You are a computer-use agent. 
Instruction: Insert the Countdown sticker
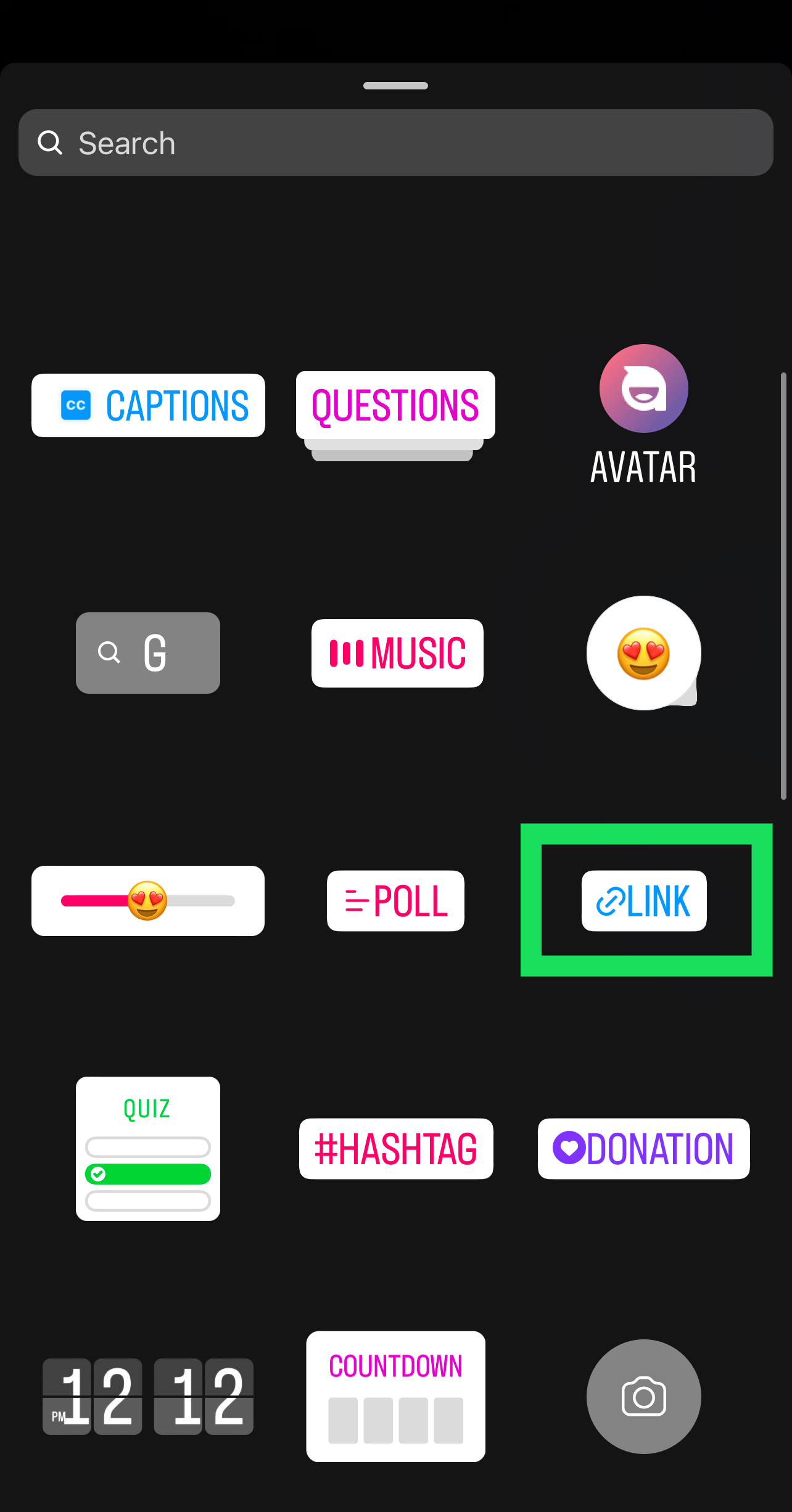coord(395,1396)
